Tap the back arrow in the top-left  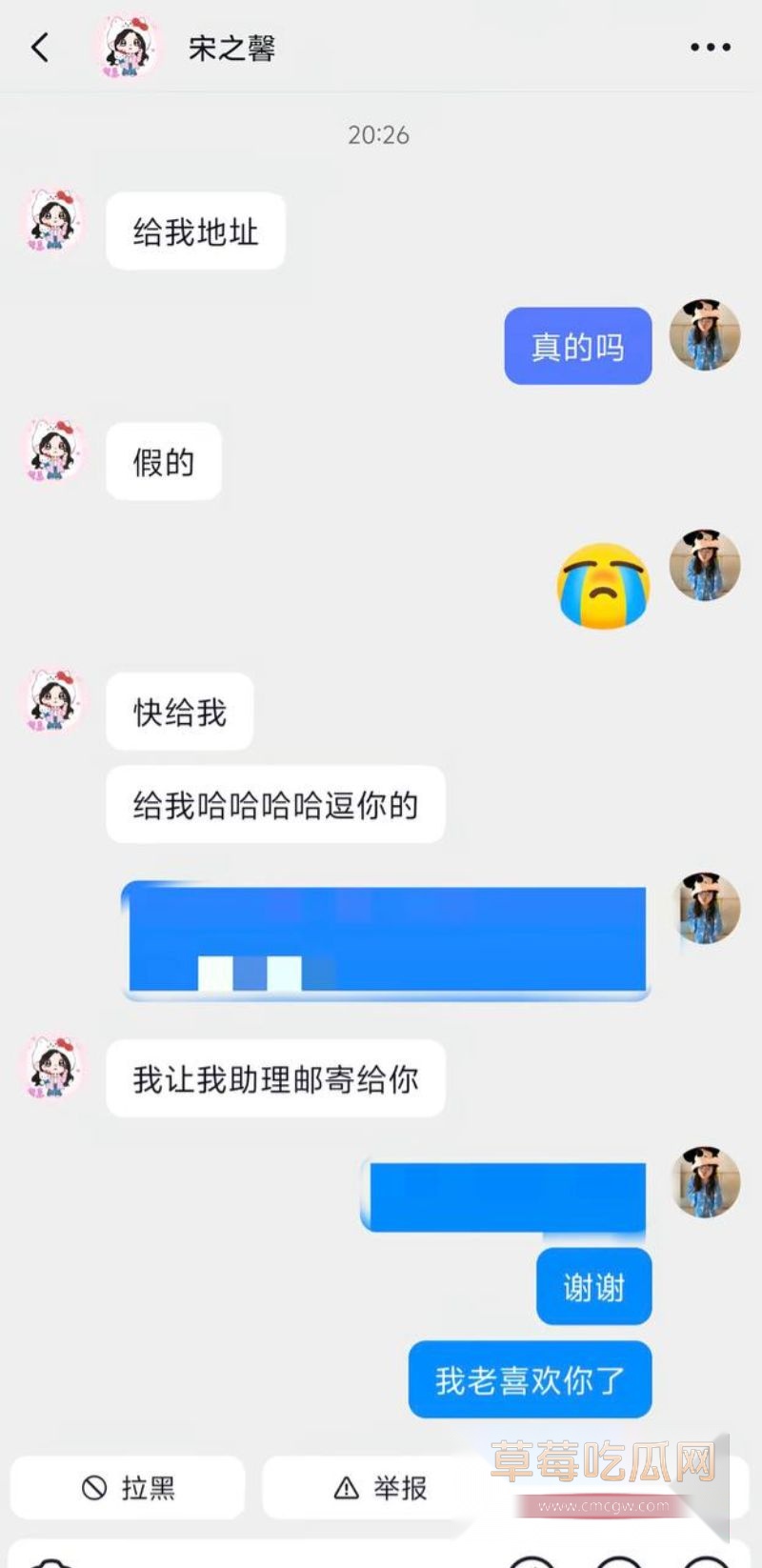tap(40, 46)
